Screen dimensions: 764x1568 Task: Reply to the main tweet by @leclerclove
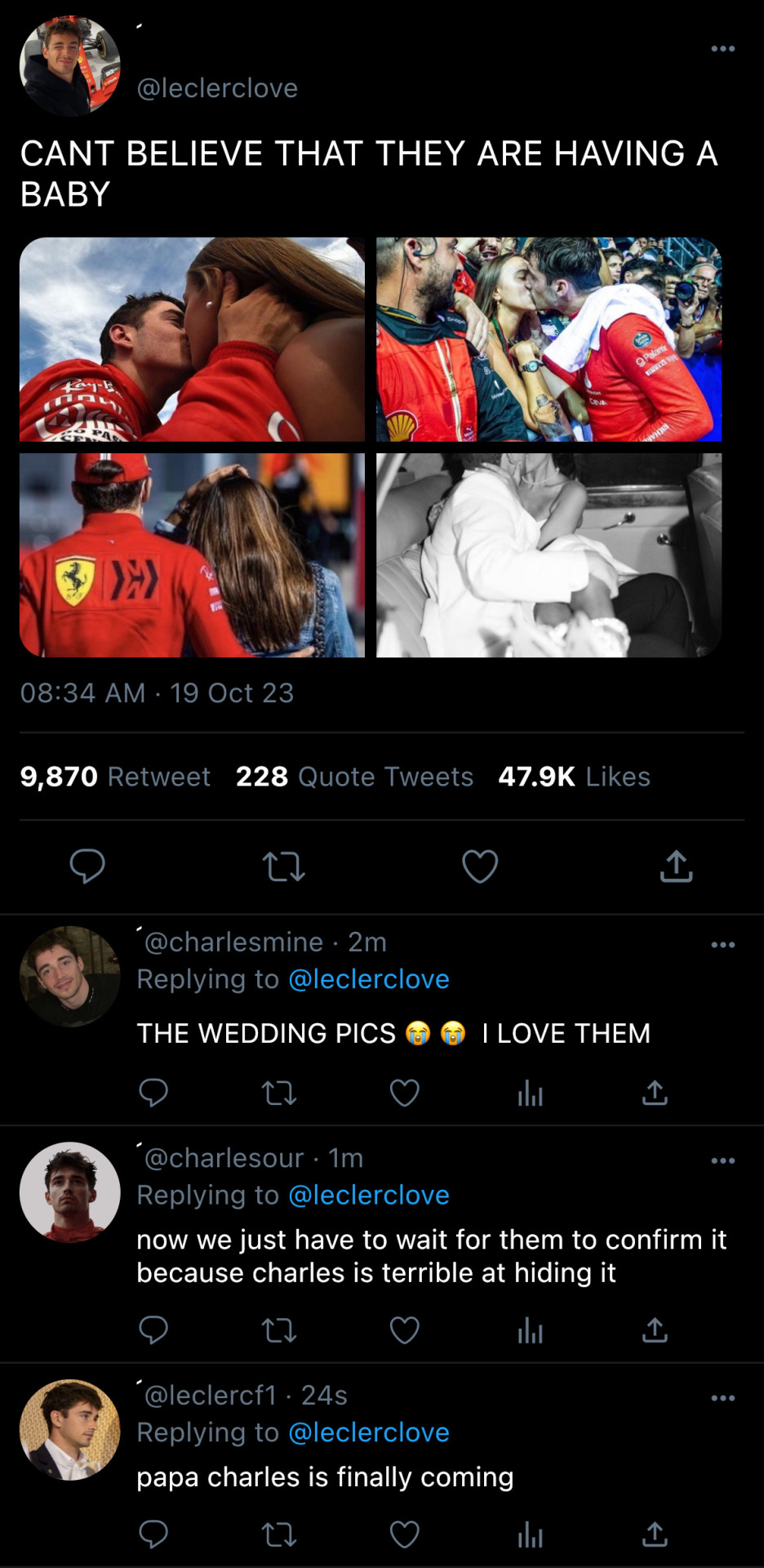click(x=87, y=866)
